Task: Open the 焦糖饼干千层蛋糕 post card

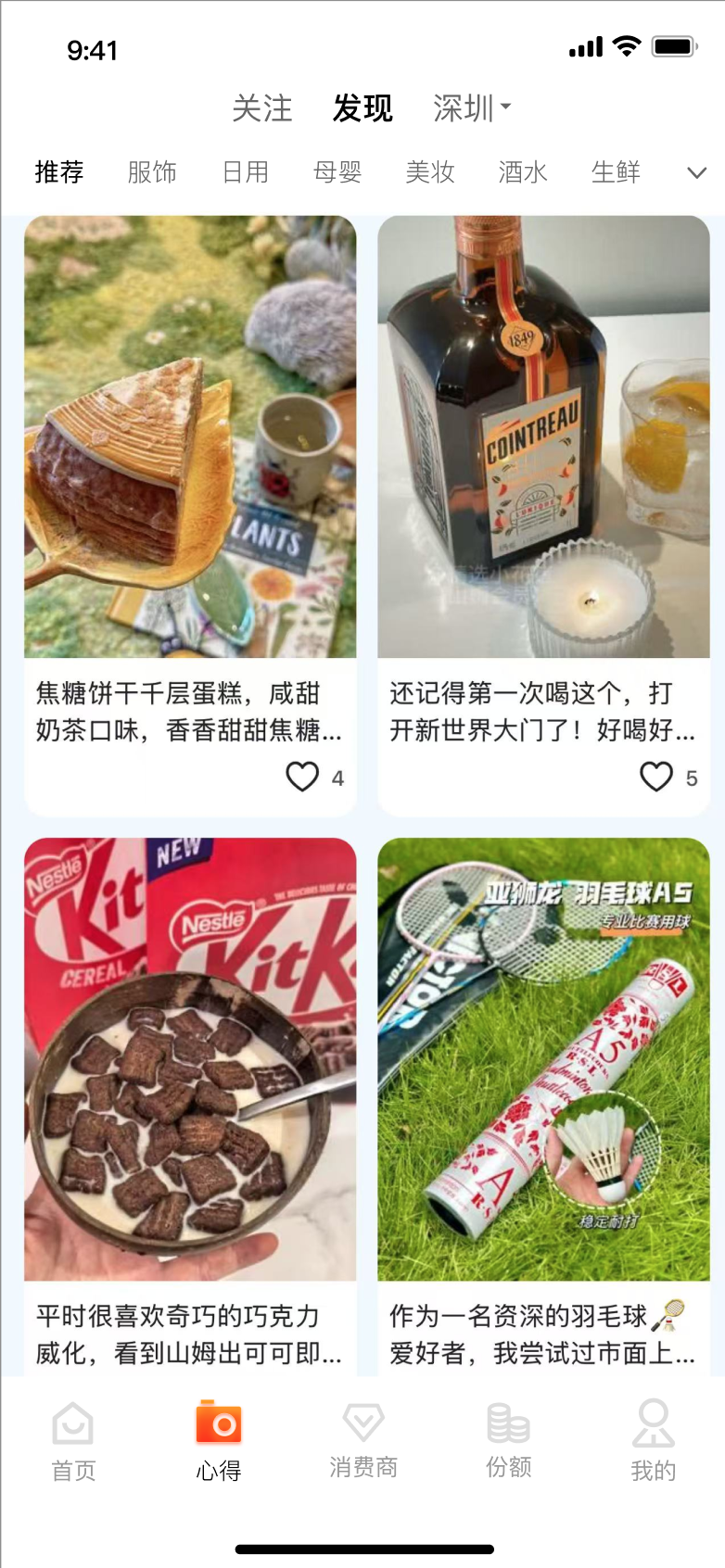Action: pos(190,463)
